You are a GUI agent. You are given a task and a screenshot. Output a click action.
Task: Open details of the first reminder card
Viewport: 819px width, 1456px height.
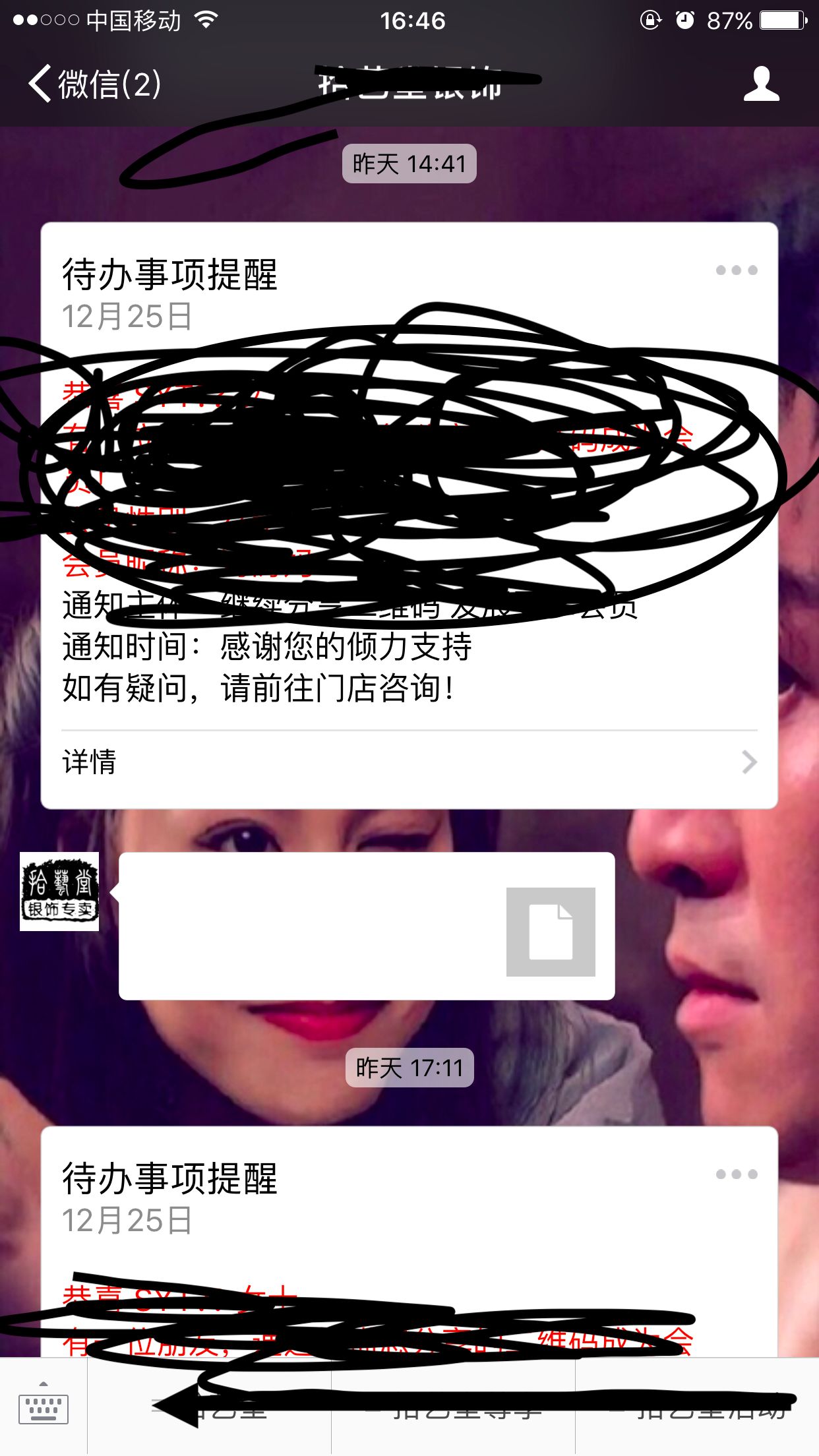click(x=409, y=762)
